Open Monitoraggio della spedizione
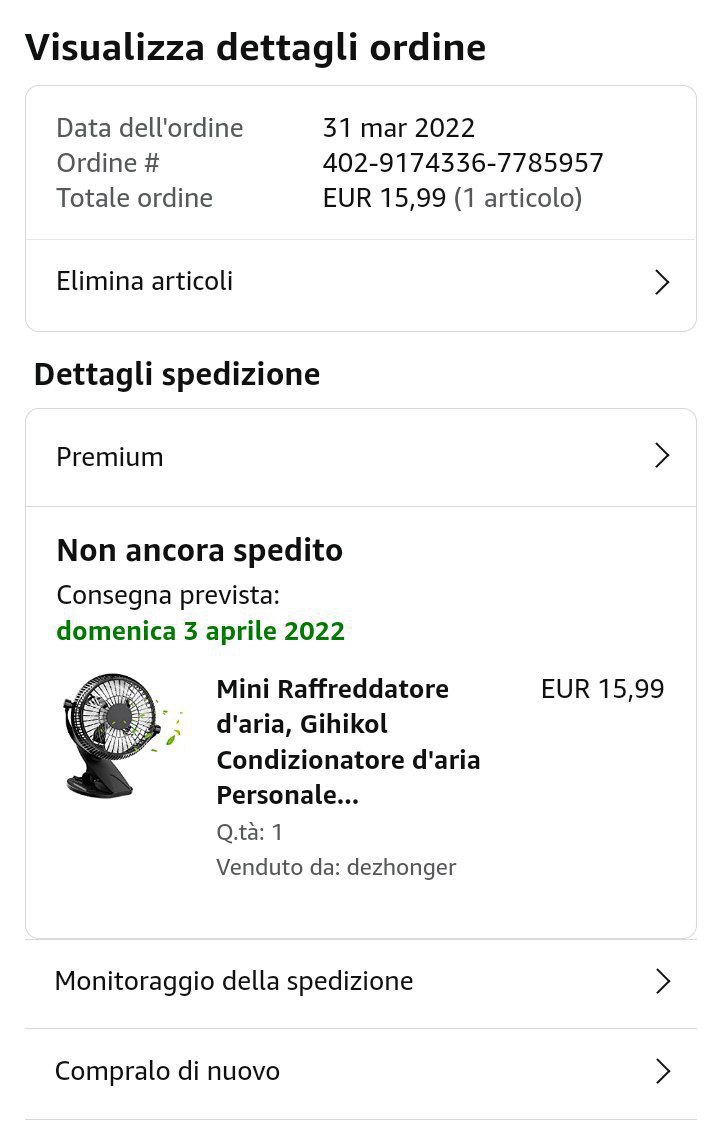Image resolution: width=720 pixels, height=1122 pixels. 360,981
